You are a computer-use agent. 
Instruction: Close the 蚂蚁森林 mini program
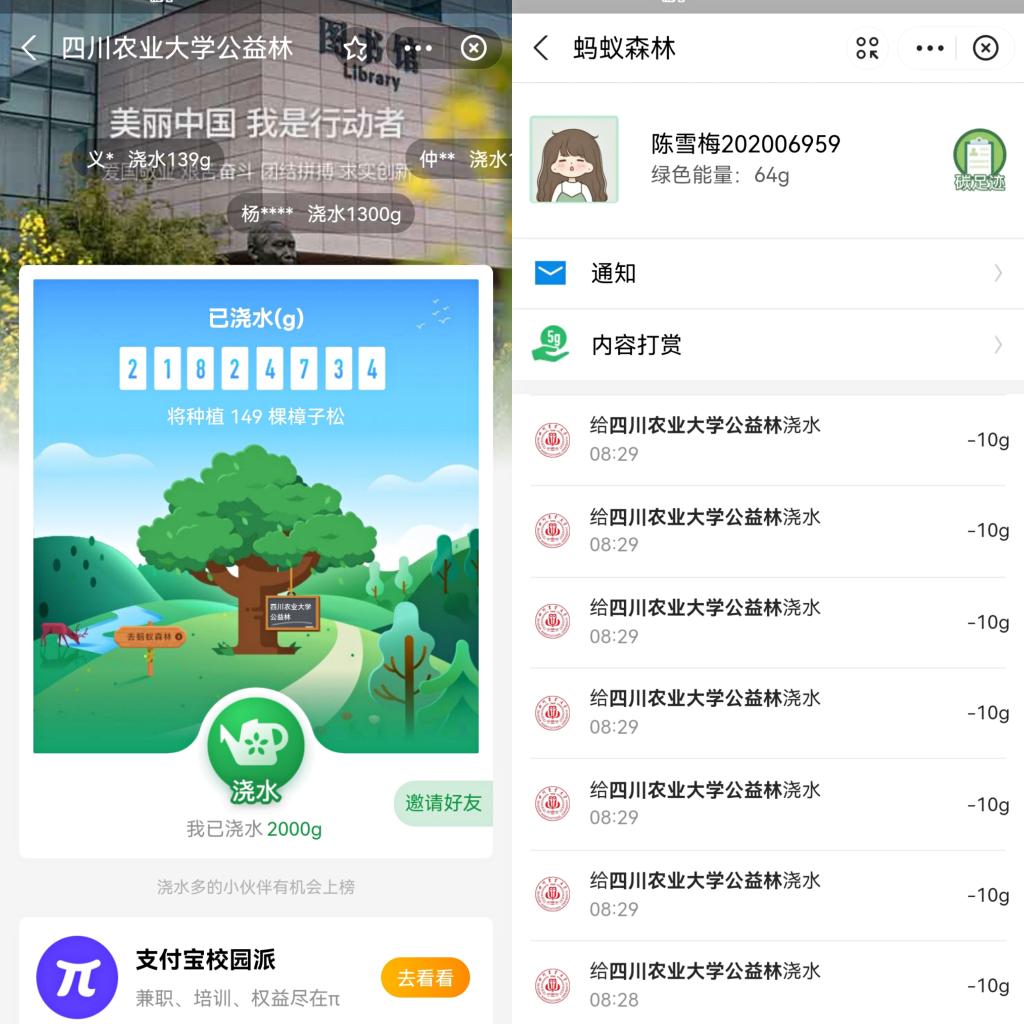986,48
